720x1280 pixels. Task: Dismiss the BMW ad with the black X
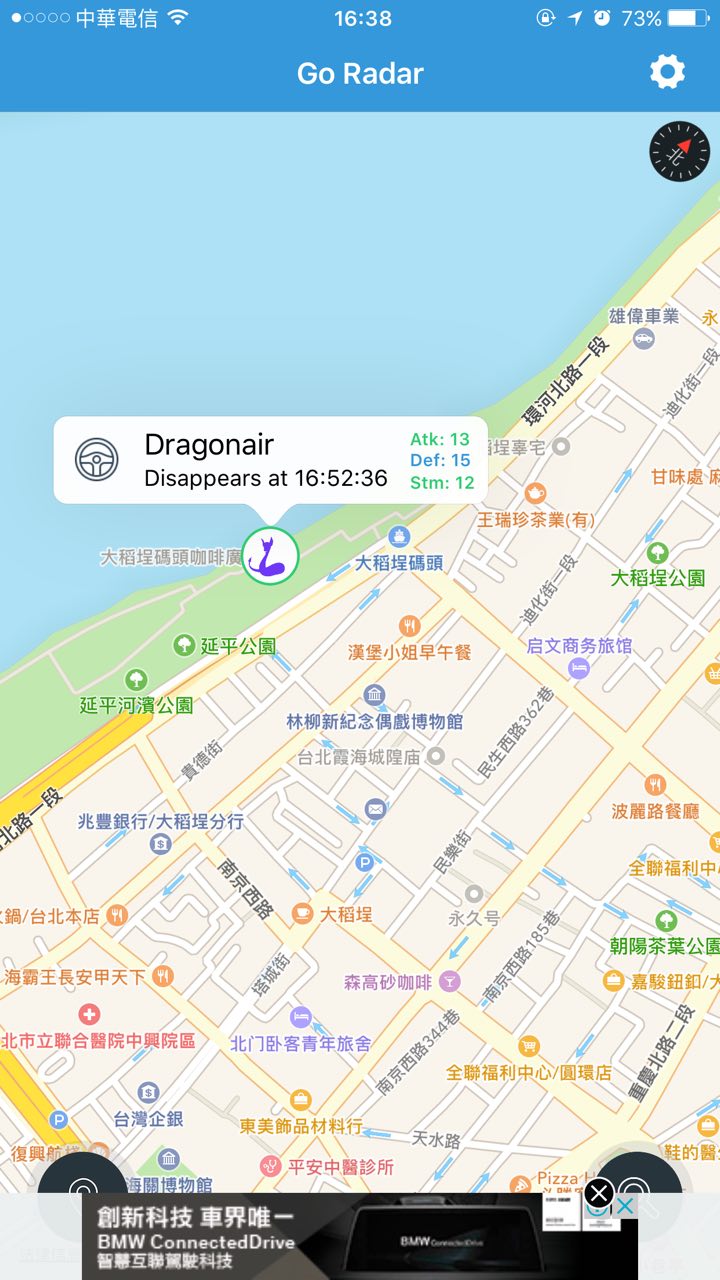click(598, 1193)
